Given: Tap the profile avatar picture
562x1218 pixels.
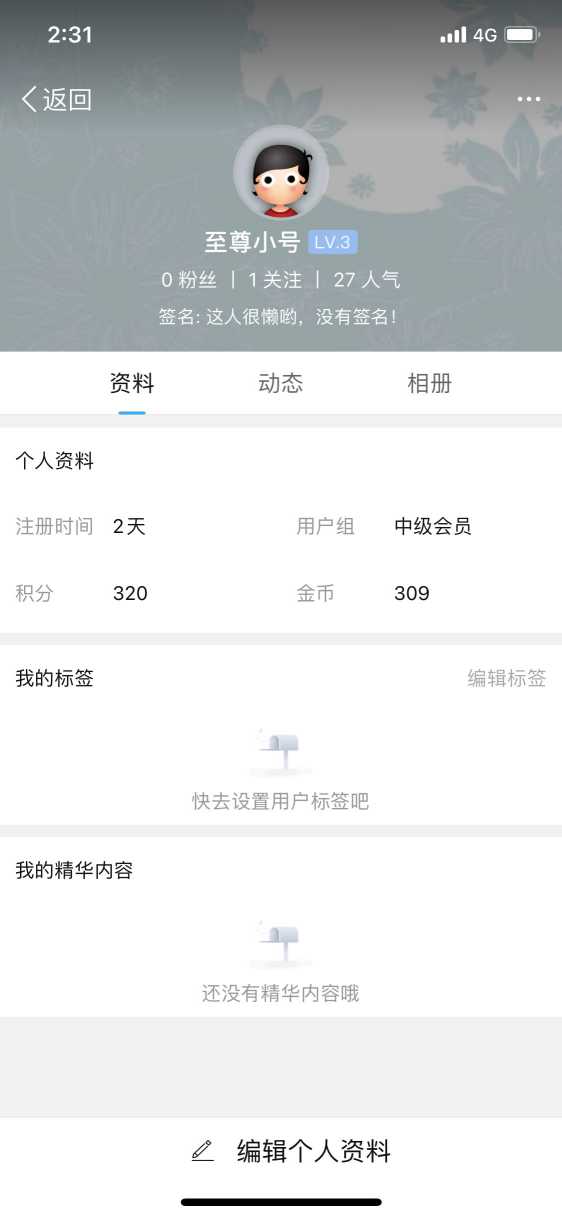Looking at the screenshot, I should coord(281,173).
